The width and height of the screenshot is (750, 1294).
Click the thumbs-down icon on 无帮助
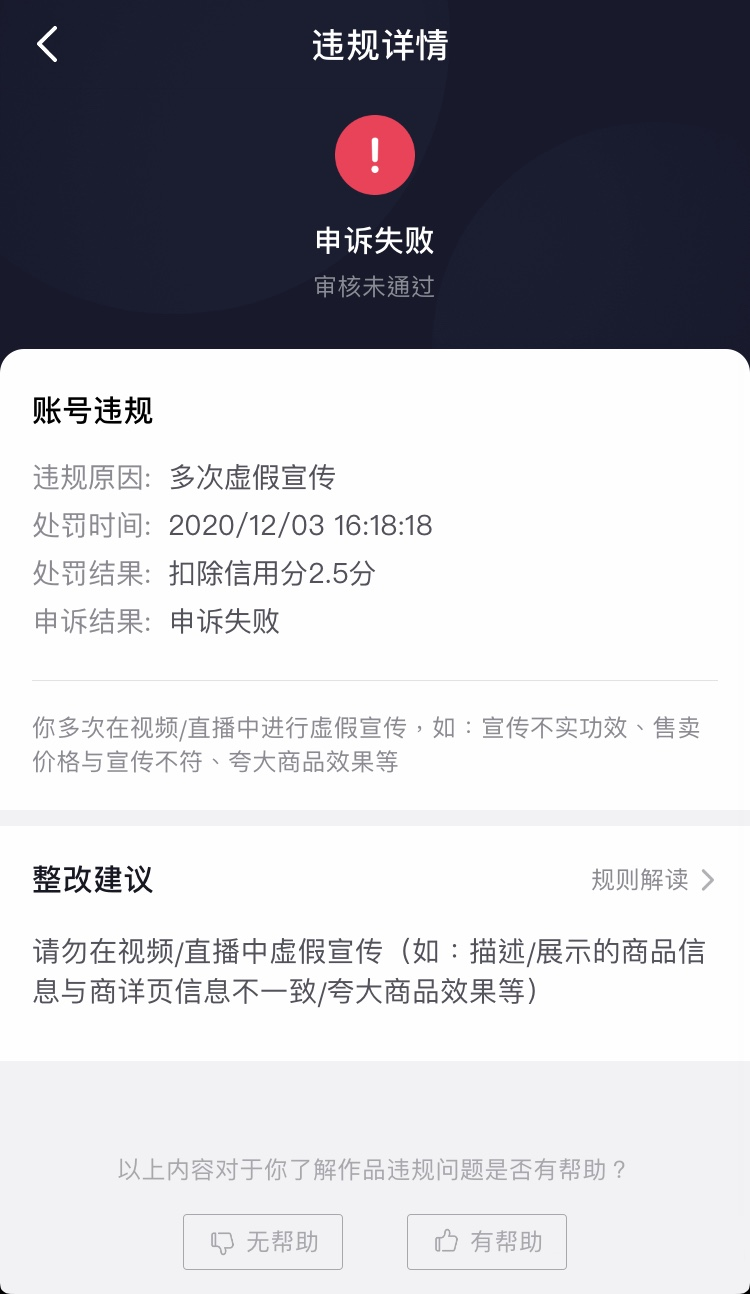[224, 1241]
